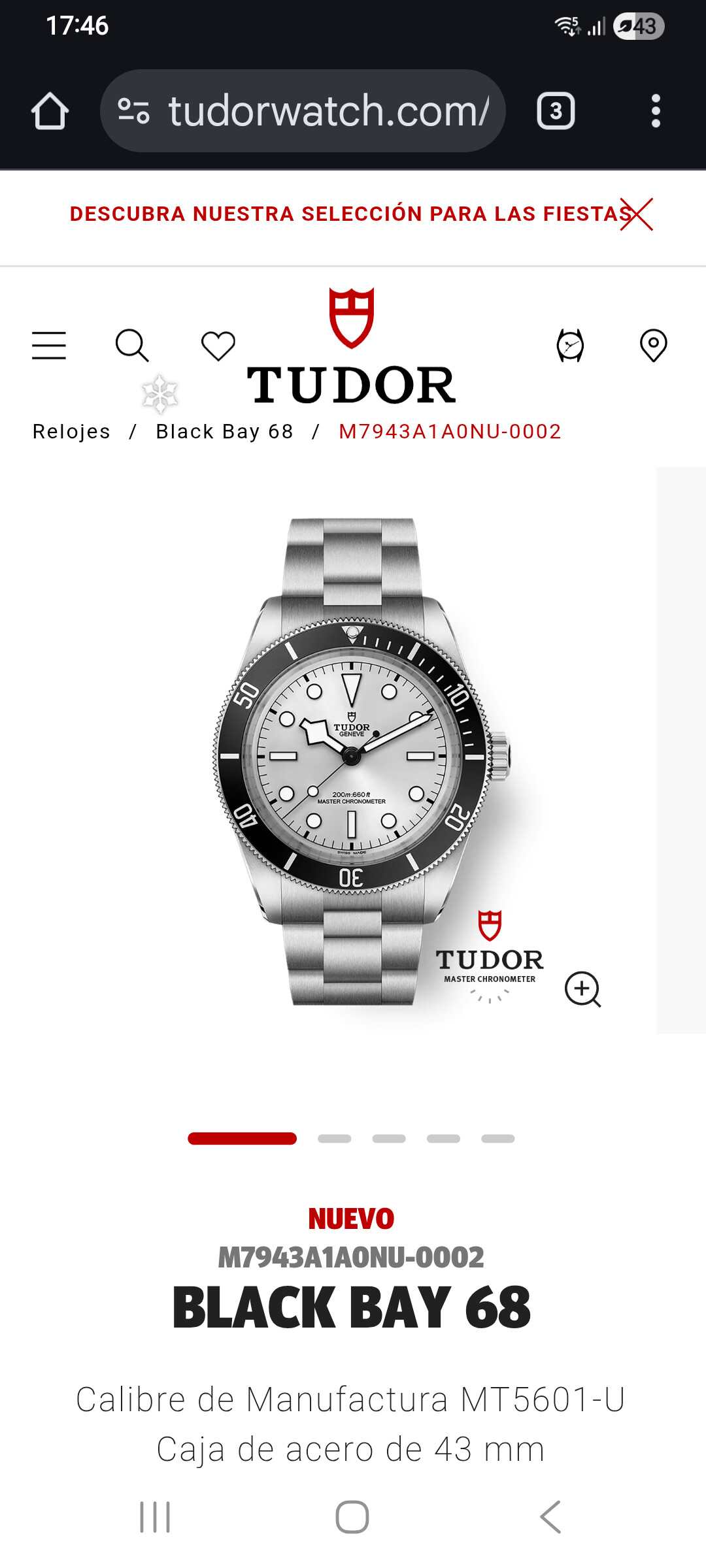Open the browser tab switcher

[556, 111]
